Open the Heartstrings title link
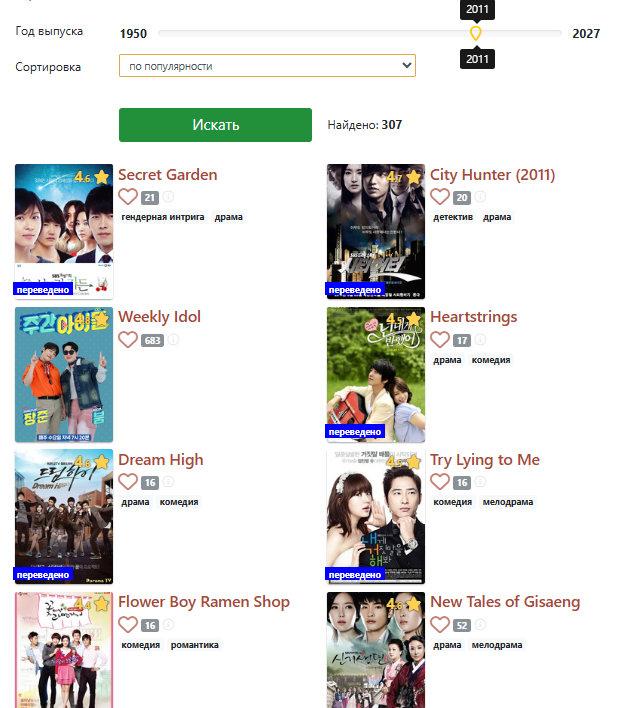Screen dimensions: 640x708 click(x=473, y=317)
